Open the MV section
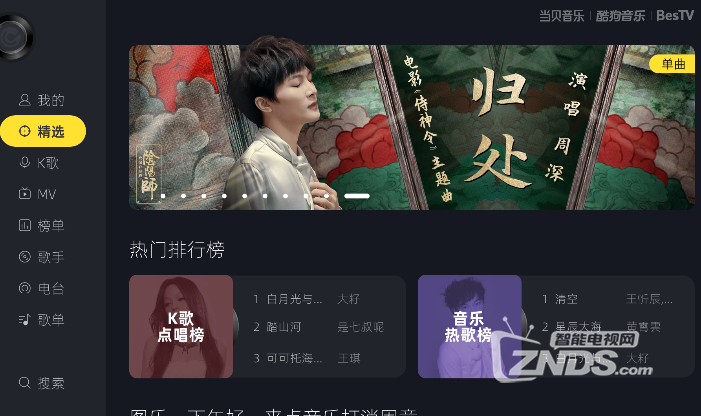 pyautogui.click(x=38, y=194)
